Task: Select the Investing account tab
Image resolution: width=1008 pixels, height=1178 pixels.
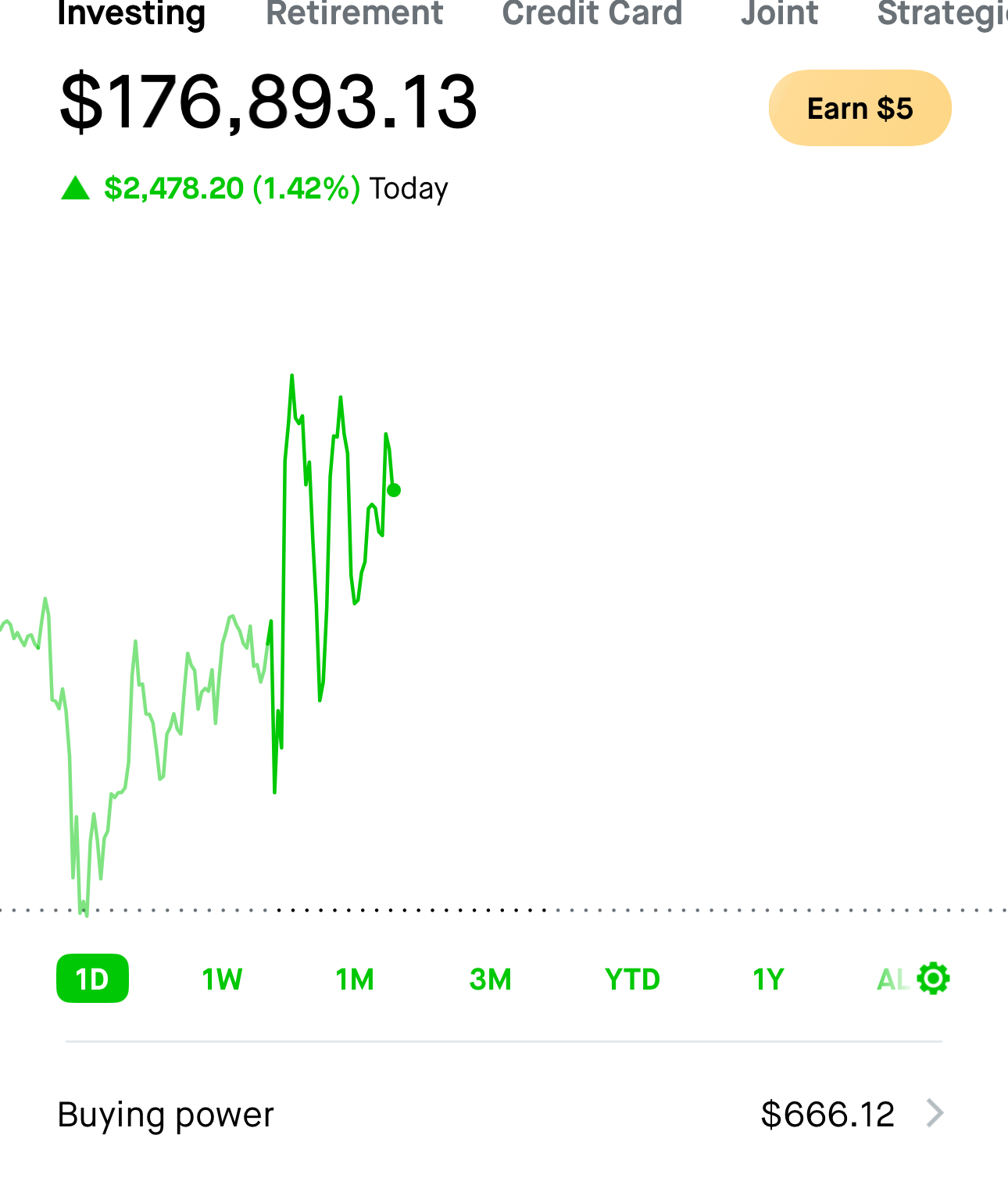Action: 131,13
